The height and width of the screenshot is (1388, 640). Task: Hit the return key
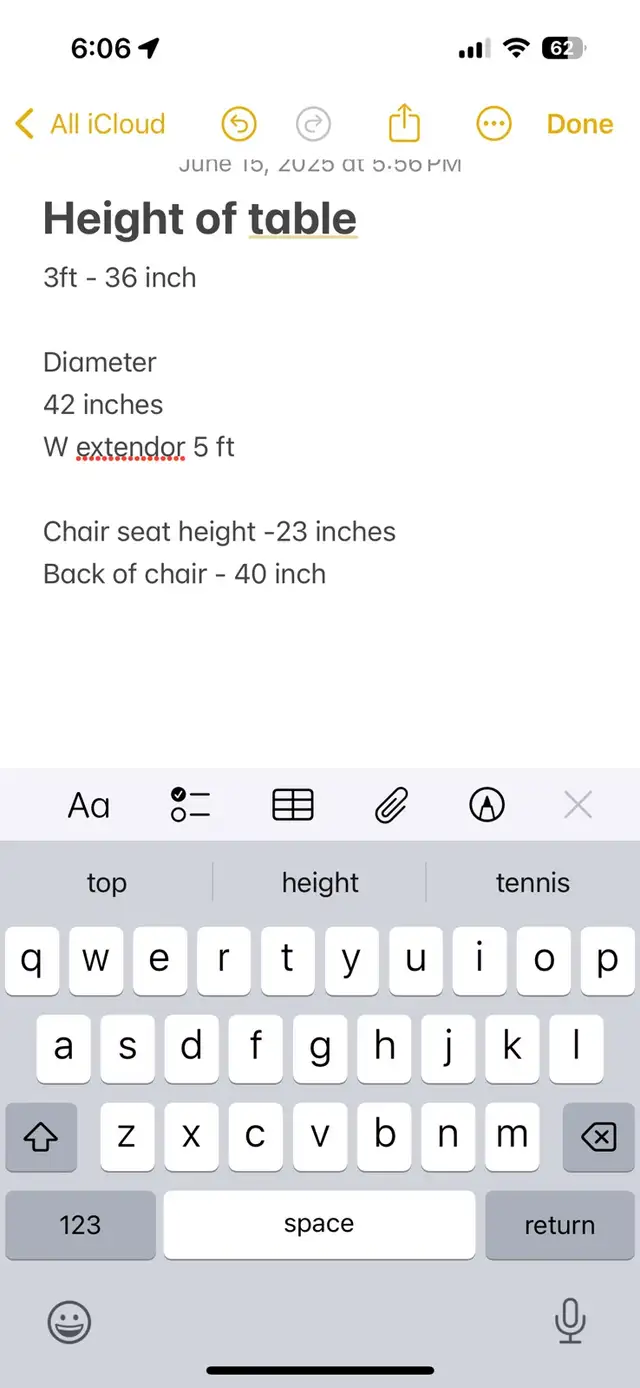[560, 1225]
